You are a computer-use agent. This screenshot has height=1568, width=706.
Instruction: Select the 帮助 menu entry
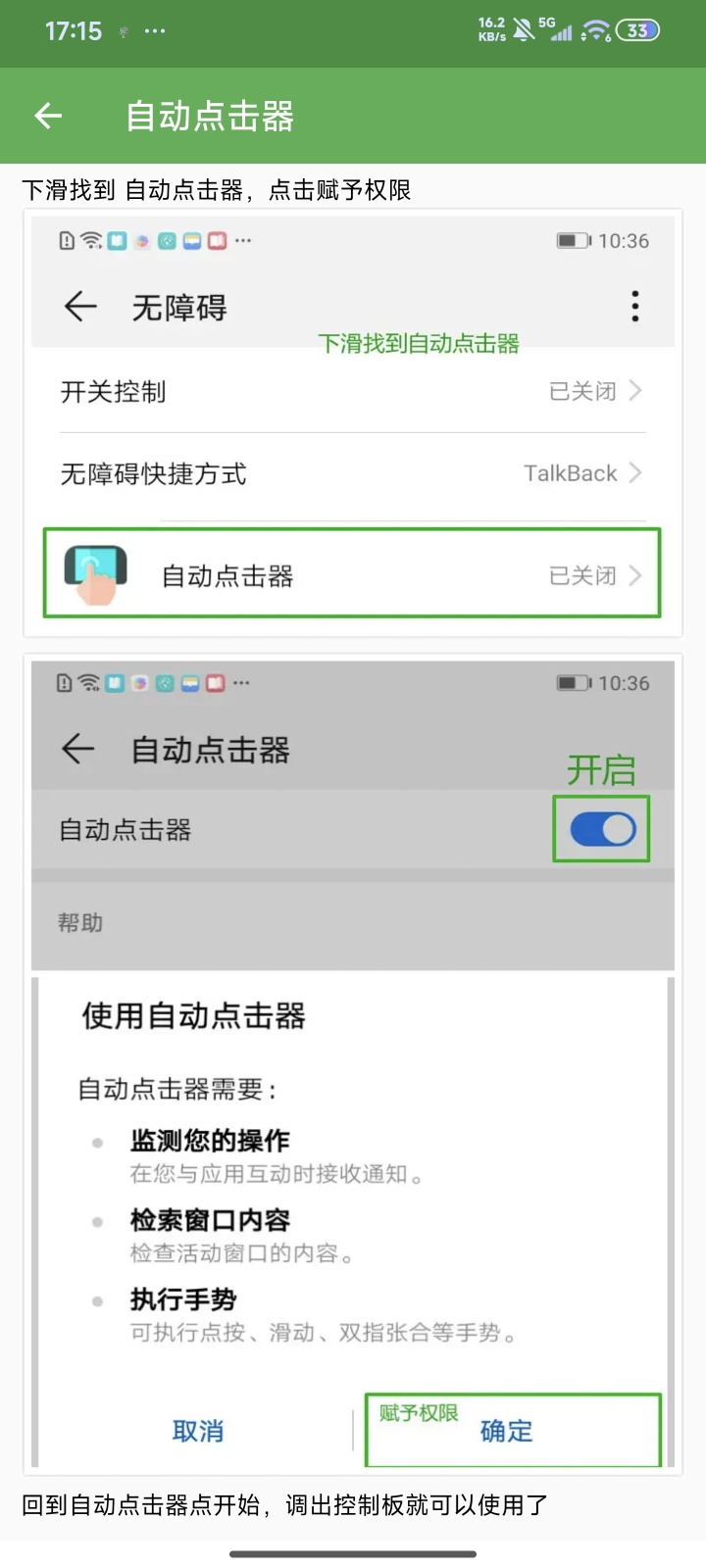[x=80, y=922]
